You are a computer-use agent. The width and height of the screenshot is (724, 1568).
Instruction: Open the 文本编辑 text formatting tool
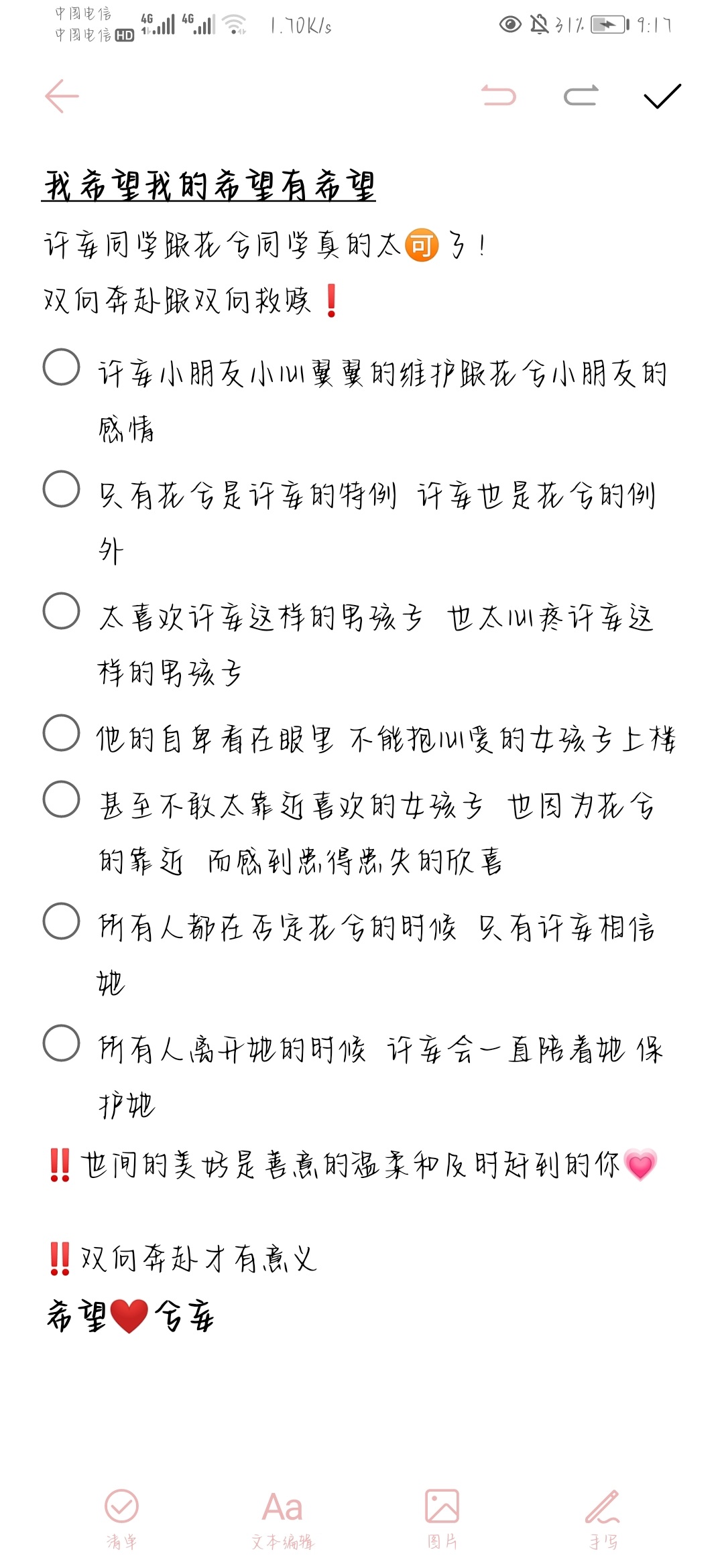click(282, 1517)
